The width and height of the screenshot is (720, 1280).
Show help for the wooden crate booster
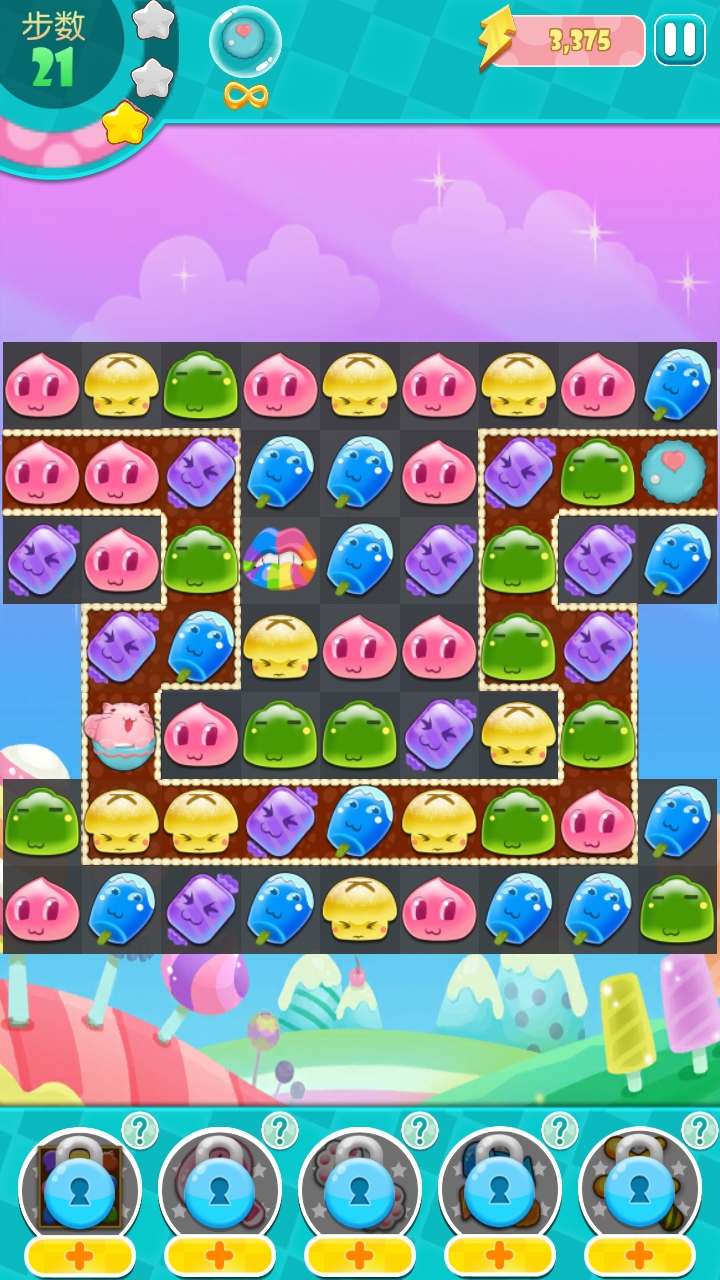tap(139, 1131)
